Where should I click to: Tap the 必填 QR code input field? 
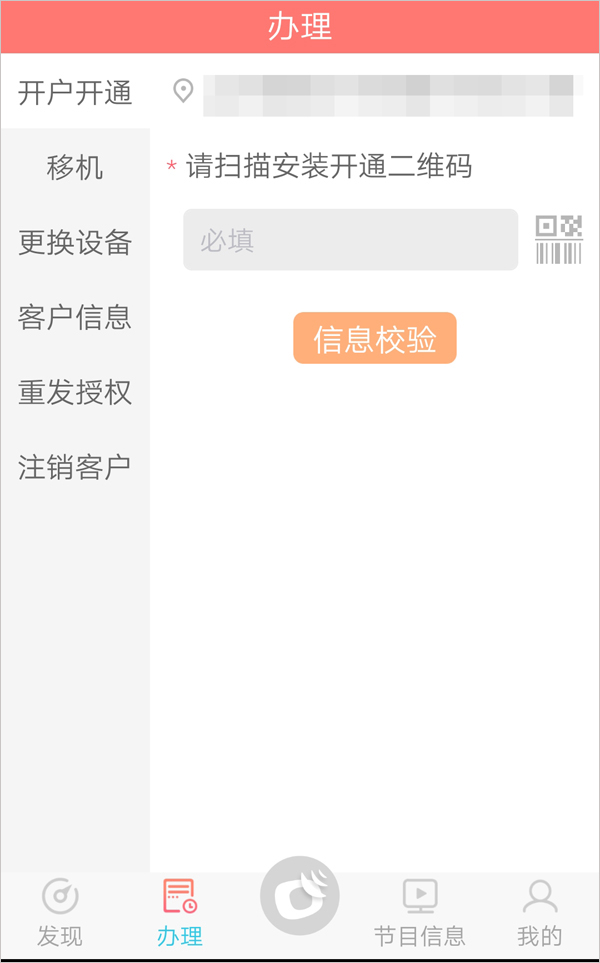(x=351, y=240)
